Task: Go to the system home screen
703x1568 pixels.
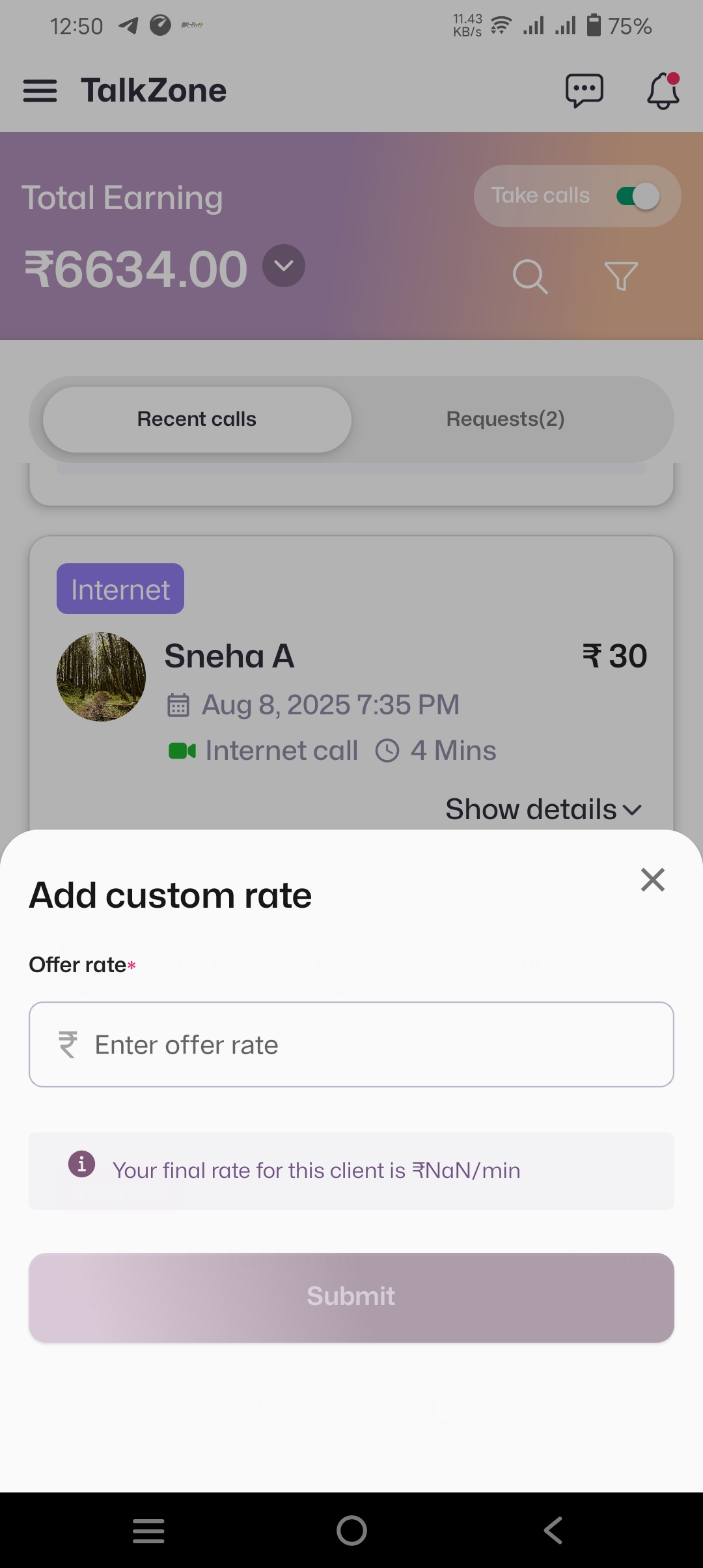Action: (x=351, y=1530)
